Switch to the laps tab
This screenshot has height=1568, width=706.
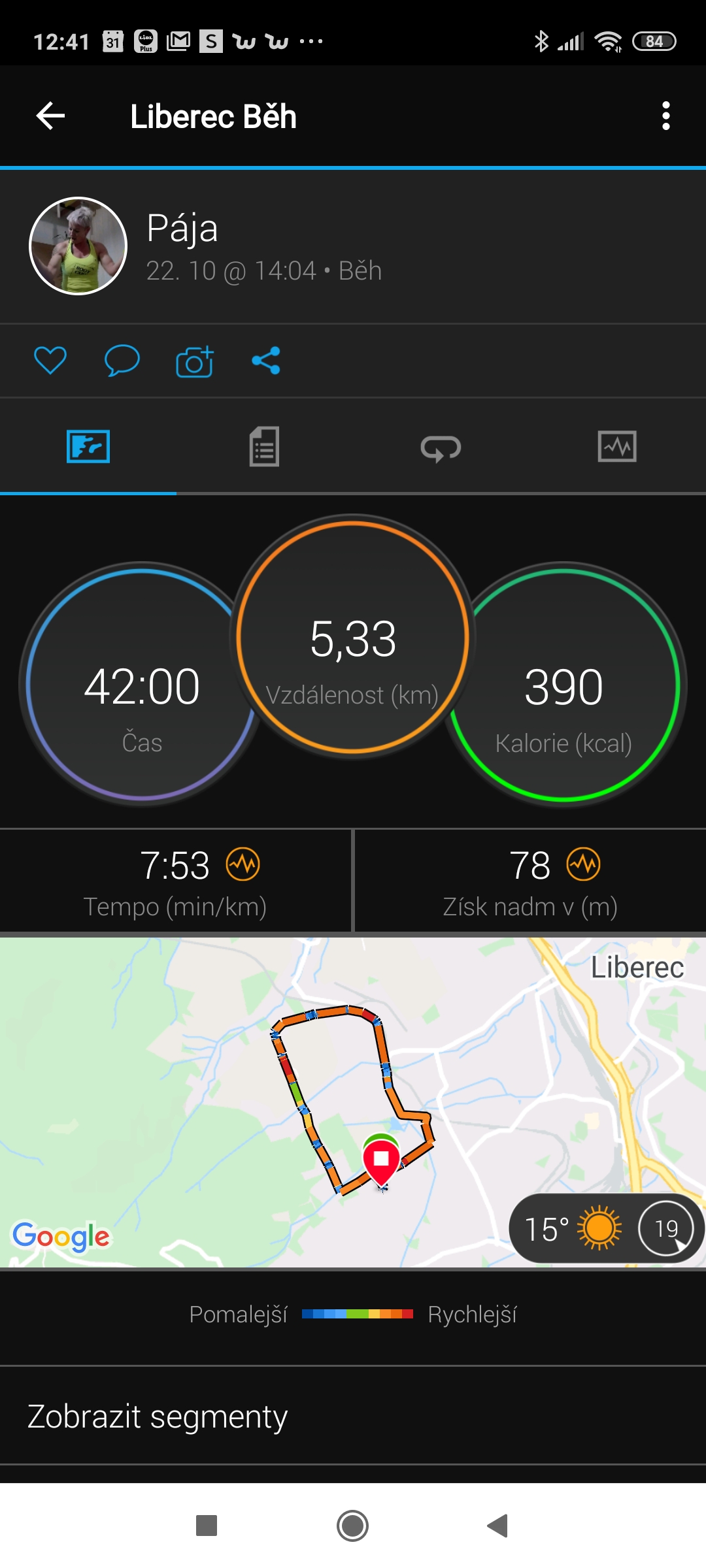point(441,447)
